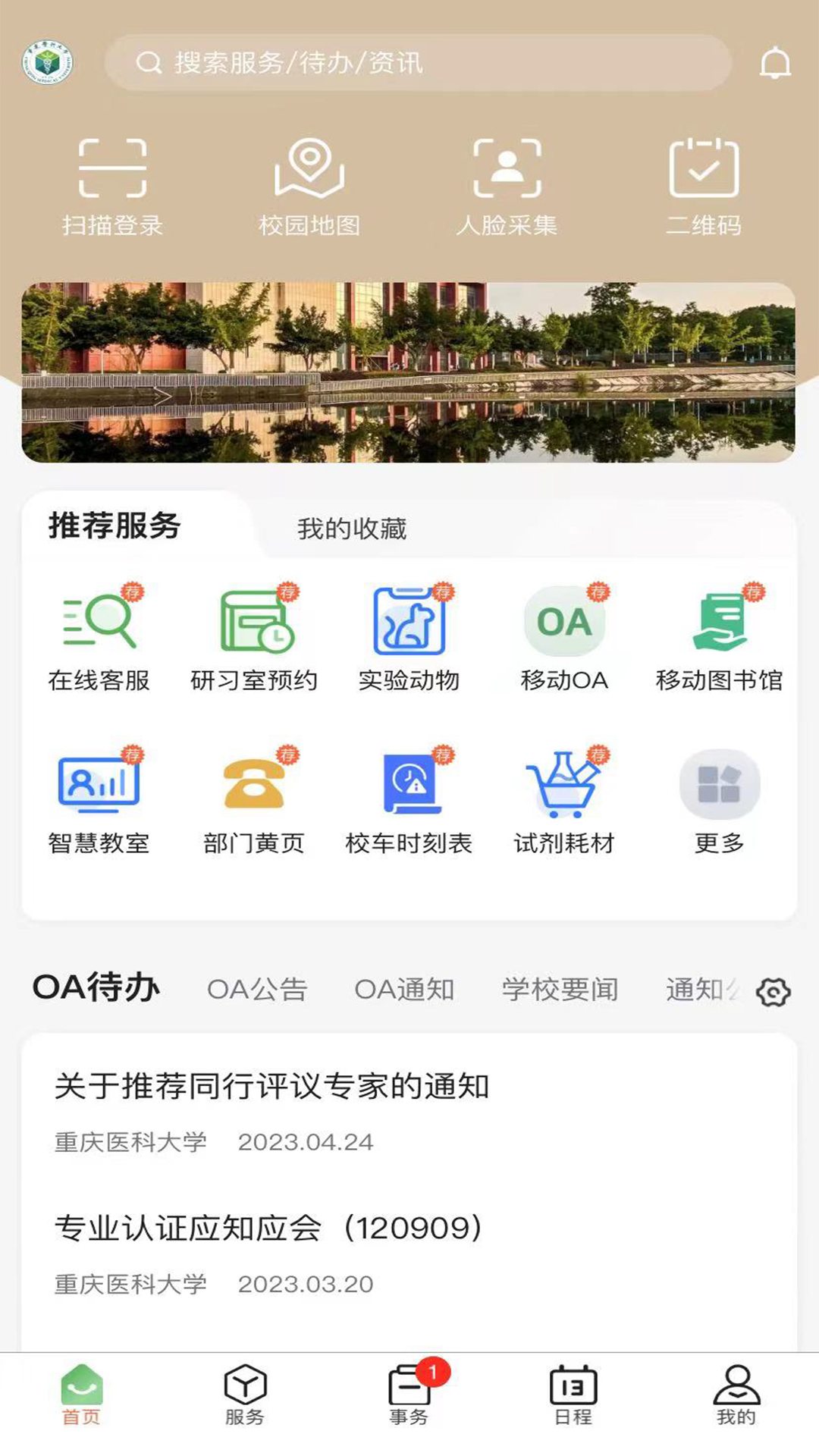Viewport: 819px width, 1456px height.
Task: Open the notification bell
Action: 776,64
